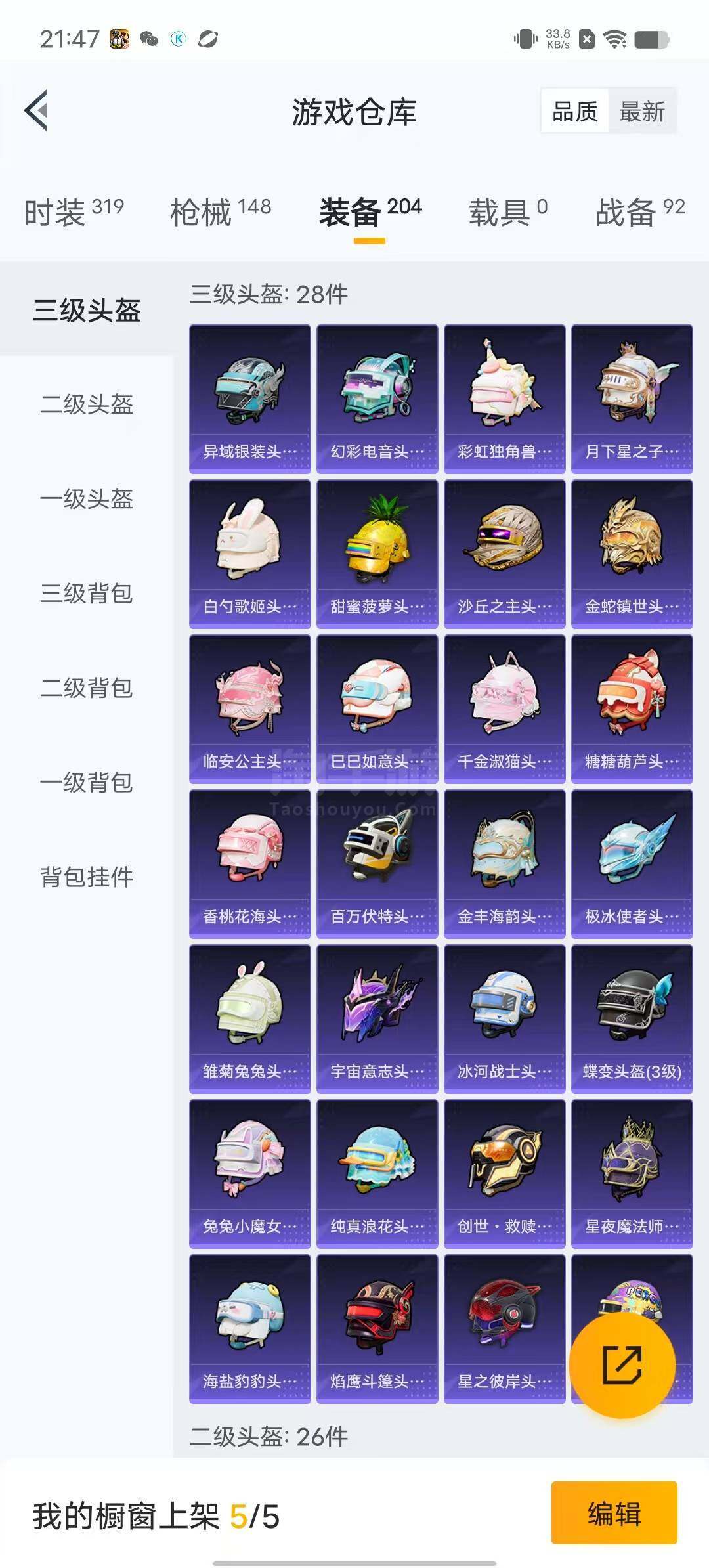Sort items by 最新
Viewport: 709px width, 1568px height.
pos(642,111)
